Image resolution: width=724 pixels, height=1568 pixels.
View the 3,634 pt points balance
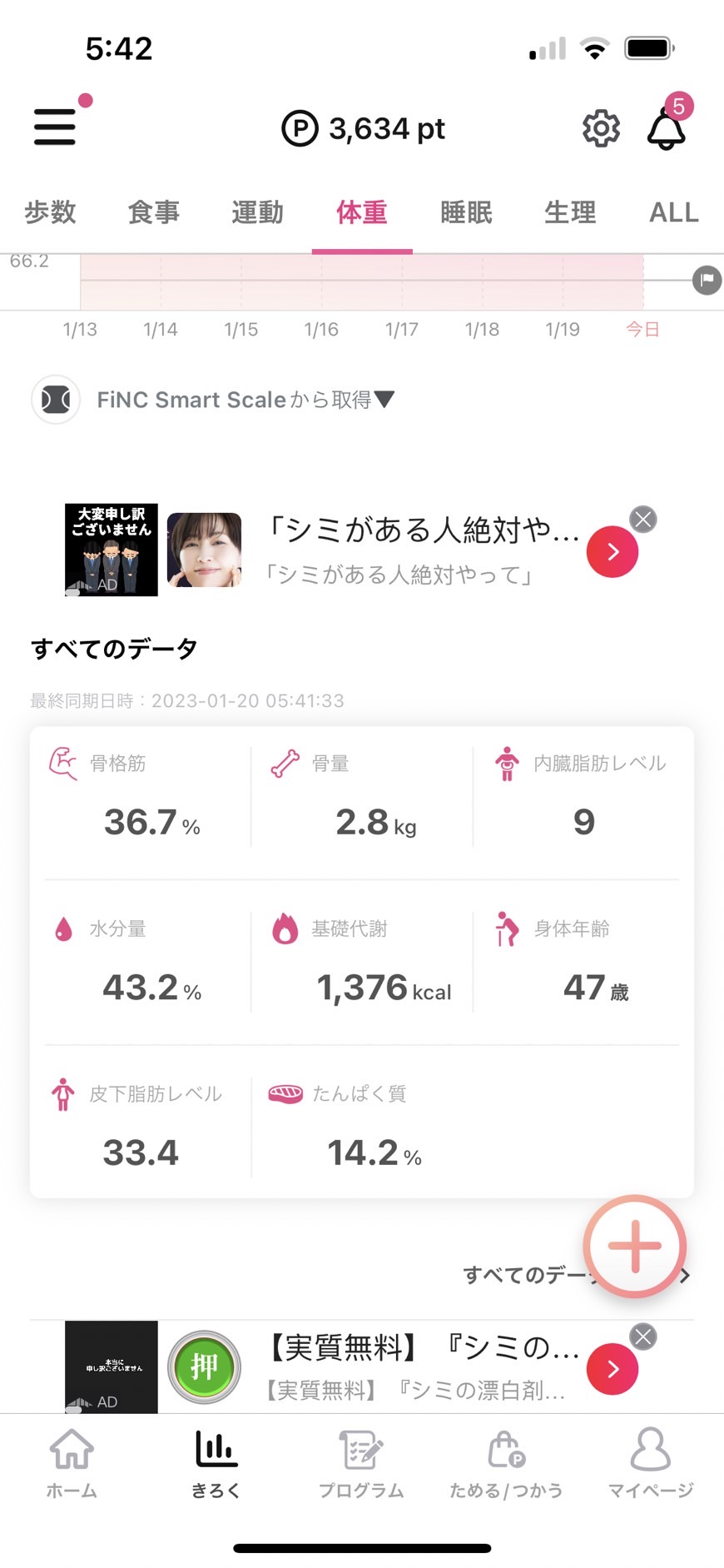363,128
